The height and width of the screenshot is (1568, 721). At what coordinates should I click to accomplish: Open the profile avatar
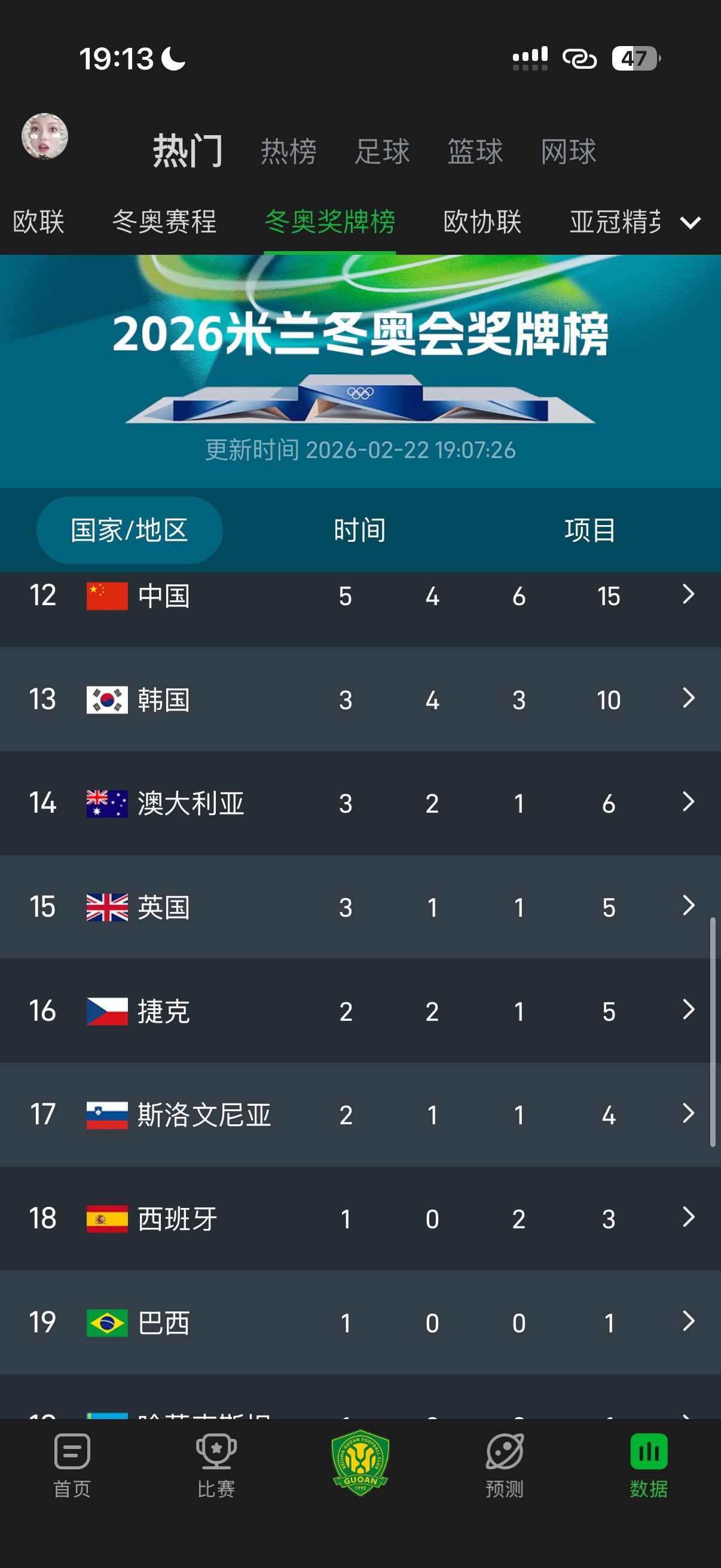click(x=44, y=136)
